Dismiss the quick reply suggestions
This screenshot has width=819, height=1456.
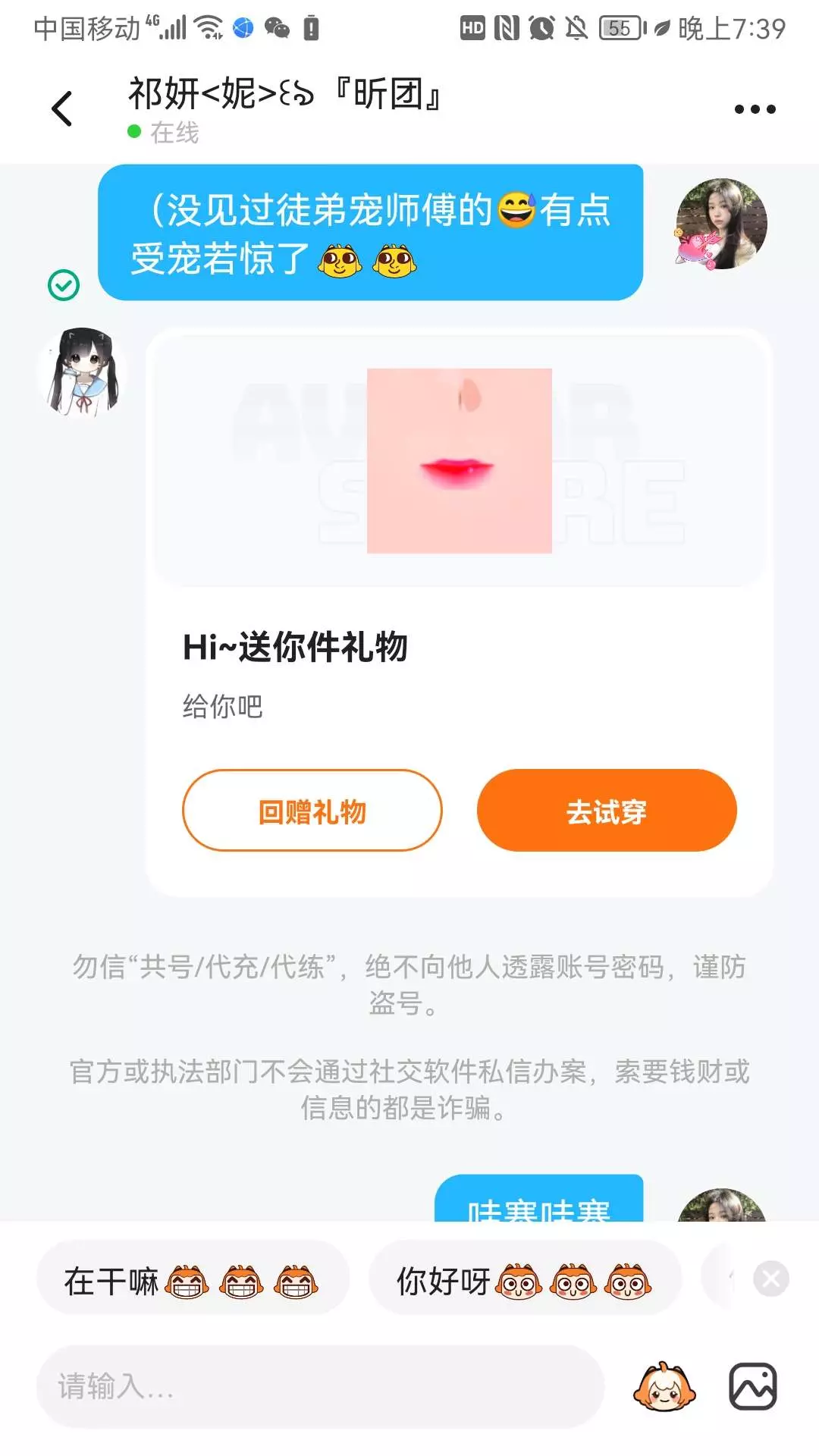tap(771, 1279)
